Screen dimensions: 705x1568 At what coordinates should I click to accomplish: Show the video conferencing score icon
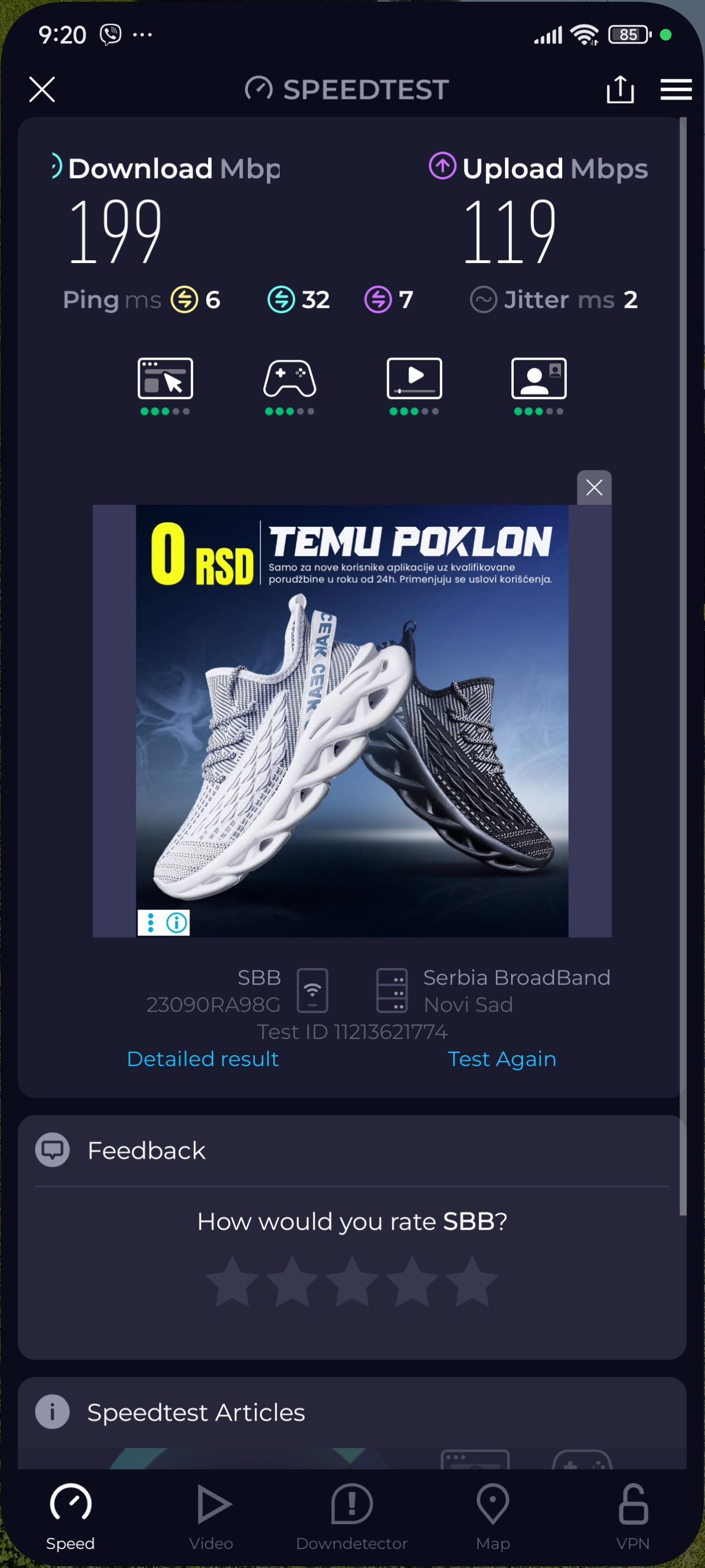point(539,380)
